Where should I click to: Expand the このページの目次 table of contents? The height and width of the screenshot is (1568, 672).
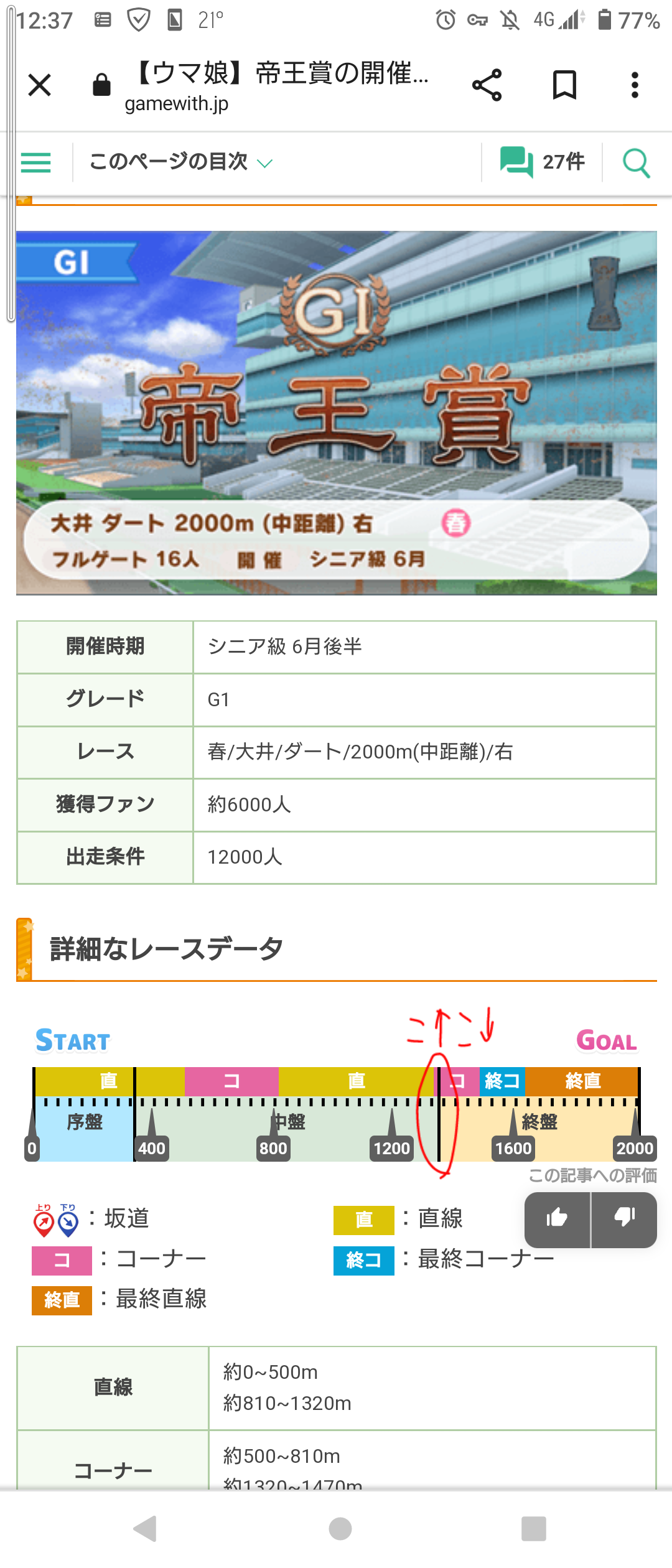coord(180,162)
